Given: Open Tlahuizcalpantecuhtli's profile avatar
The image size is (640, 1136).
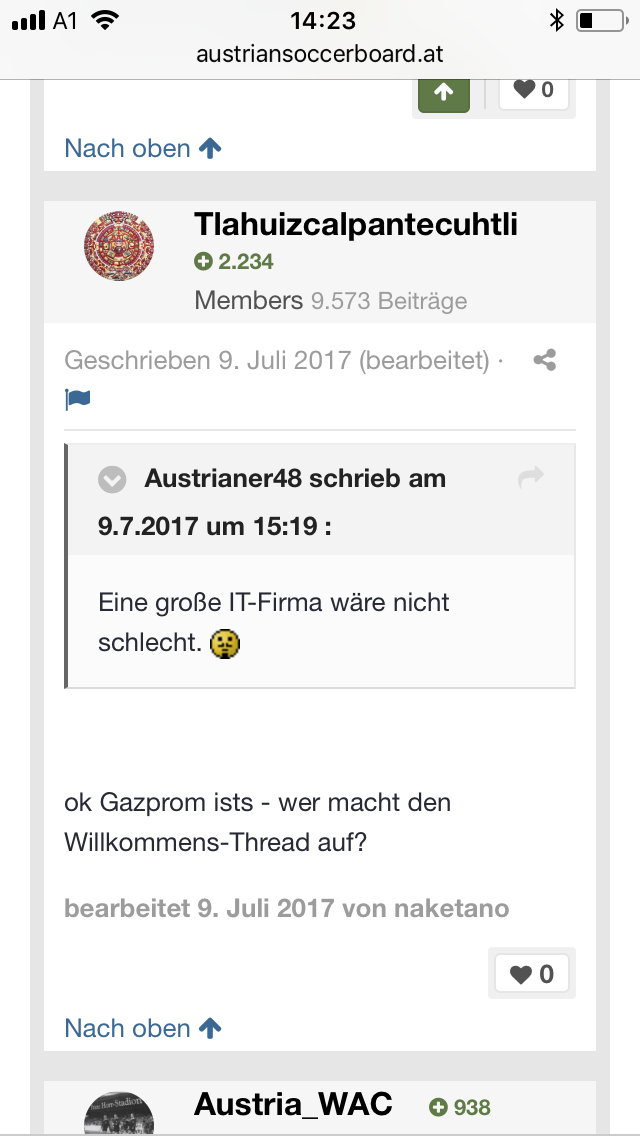Looking at the screenshot, I should 119,246.
